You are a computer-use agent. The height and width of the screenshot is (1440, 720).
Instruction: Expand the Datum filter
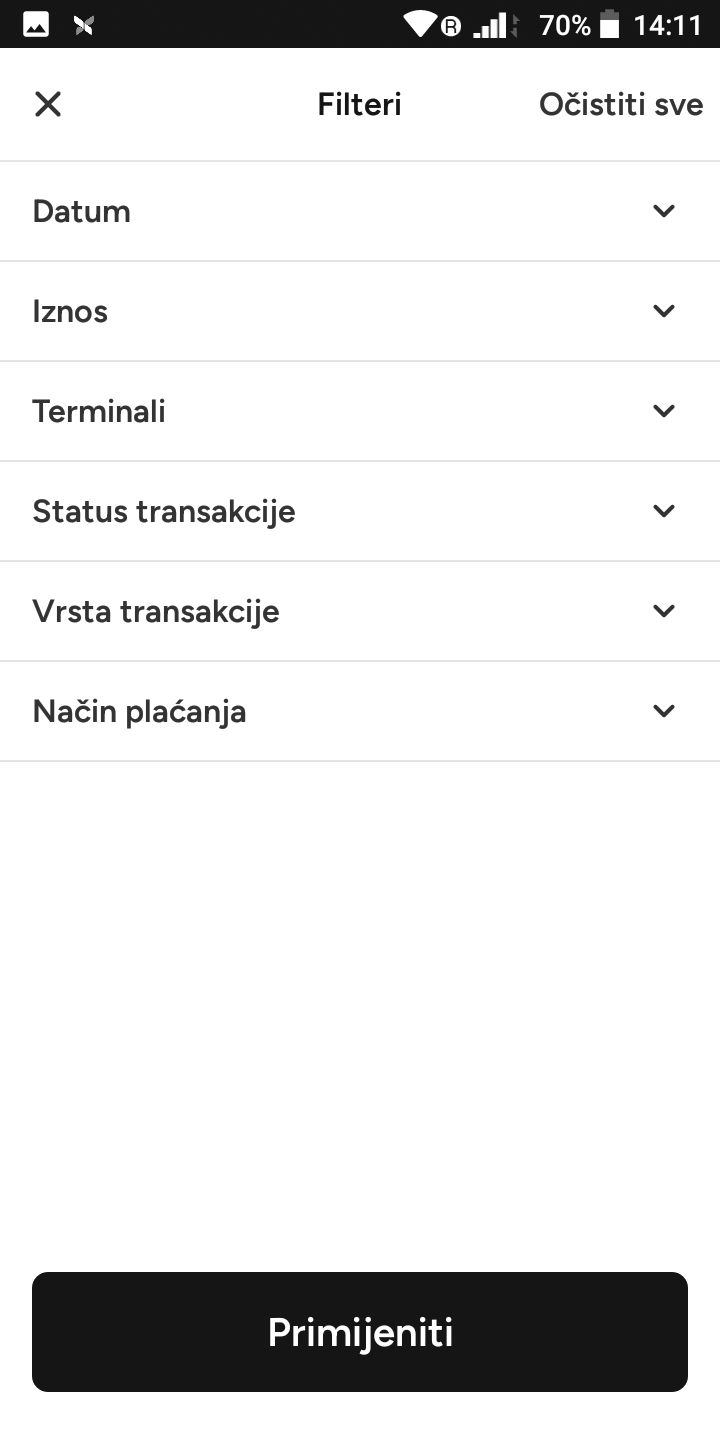tap(360, 211)
